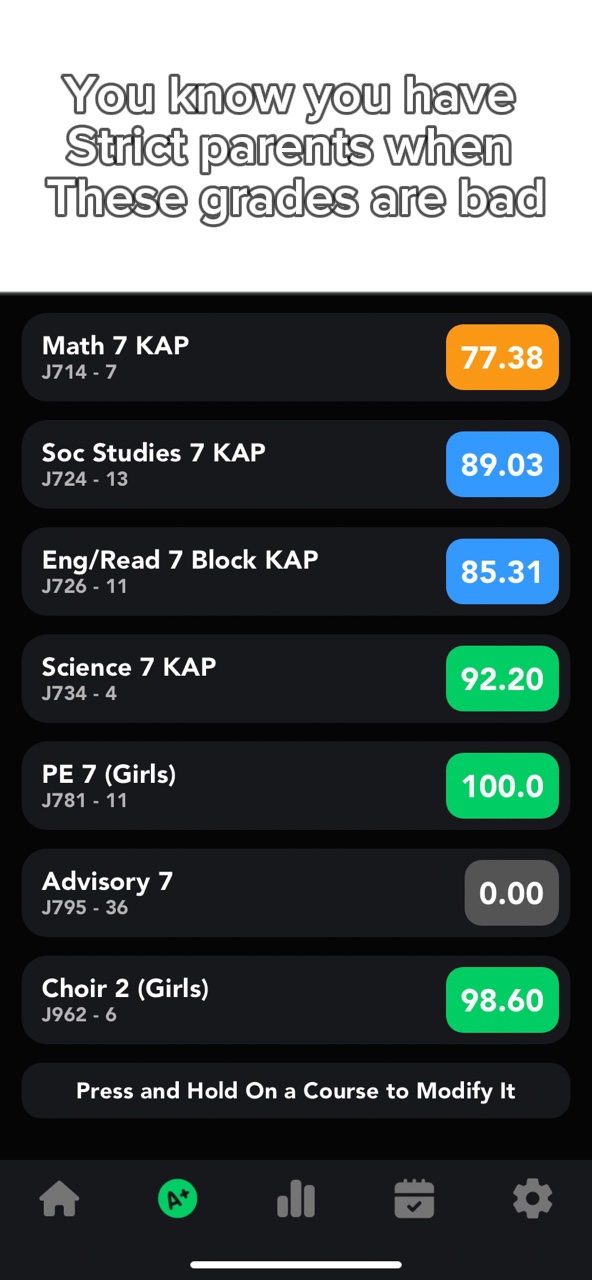Open the calendar tab
The width and height of the screenshot is (592, 1280).
pyautogui.click(x=414, y=1198)
